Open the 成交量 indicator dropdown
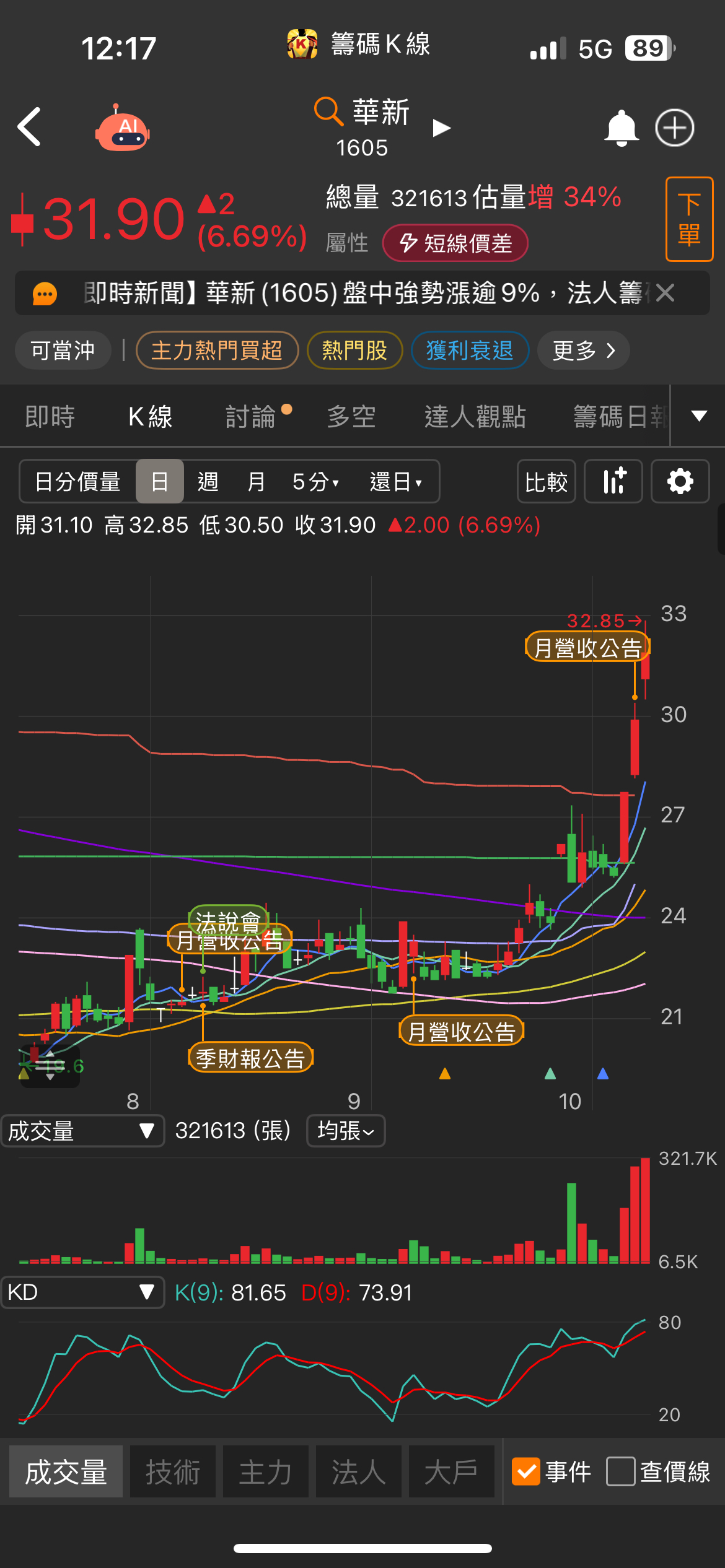The image size is (725, 1568). pyautogui.click(x=82, y=1131)
